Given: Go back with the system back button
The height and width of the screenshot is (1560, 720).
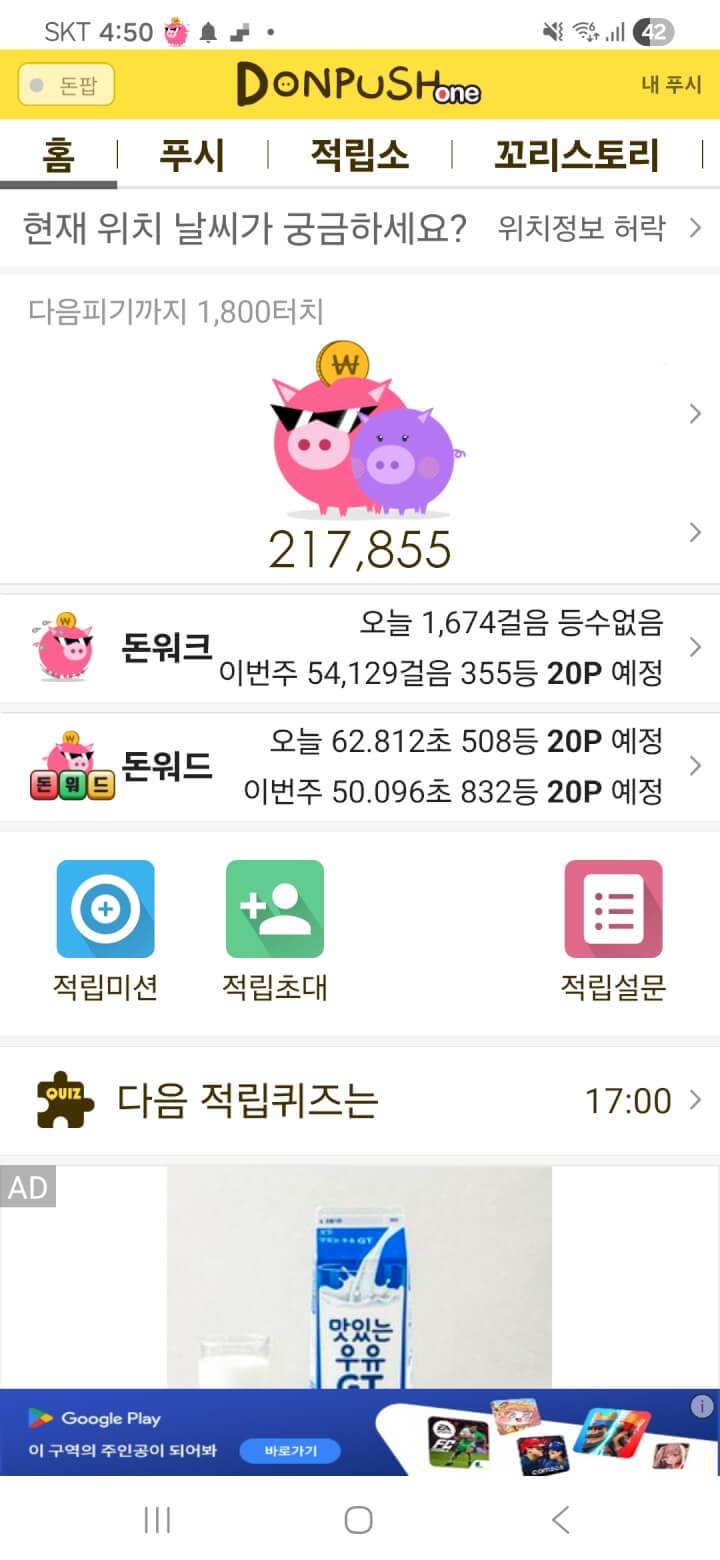Looking at the screenshot, I should click(561, 1520).
